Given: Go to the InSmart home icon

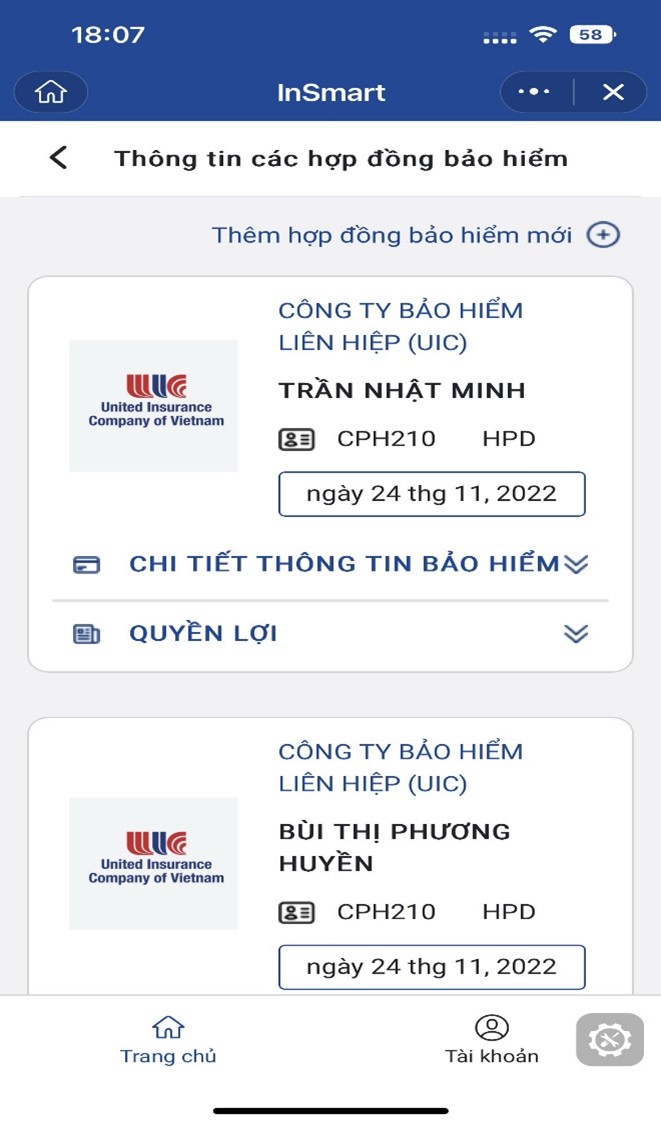Looking at the screenshot, I should pyautogui.click(x=50, y=92).
